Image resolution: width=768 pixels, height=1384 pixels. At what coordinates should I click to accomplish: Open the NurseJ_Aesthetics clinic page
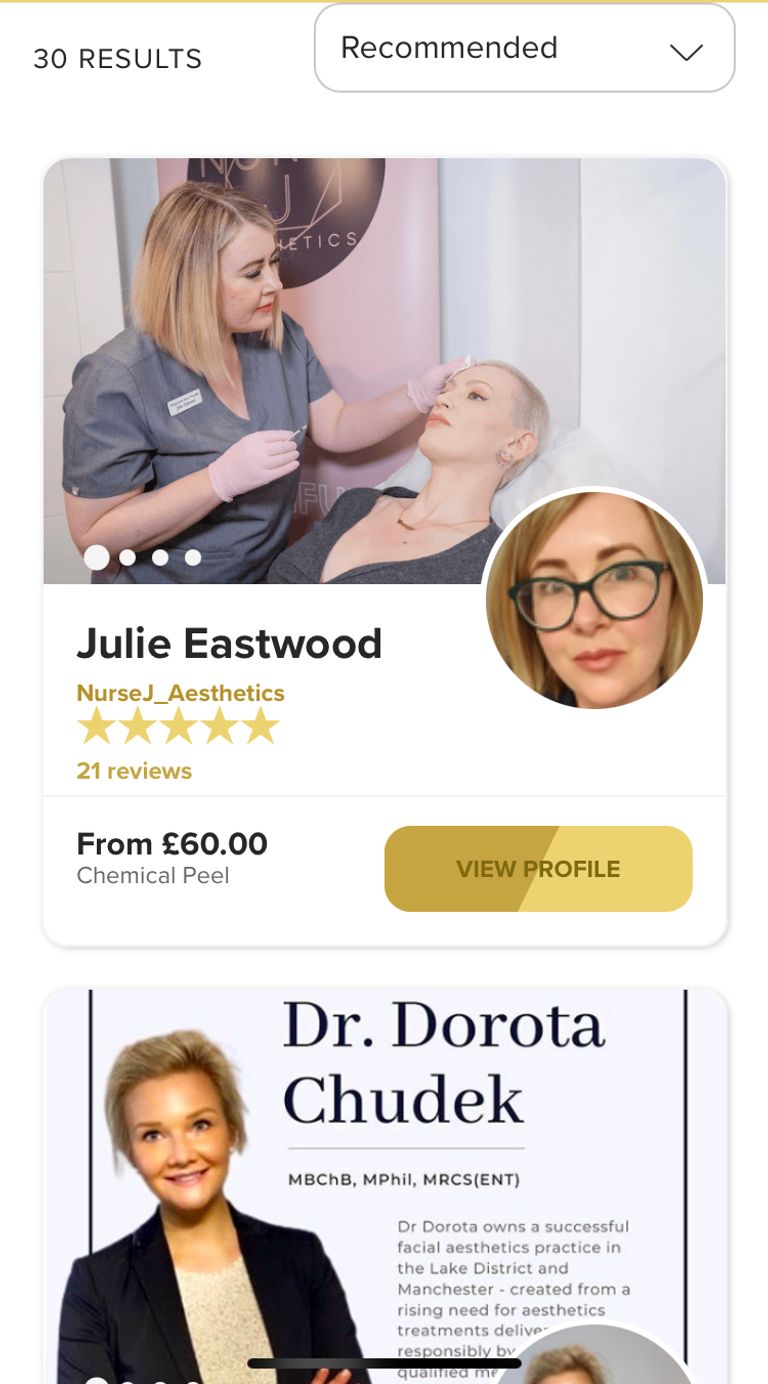point(180,692)
